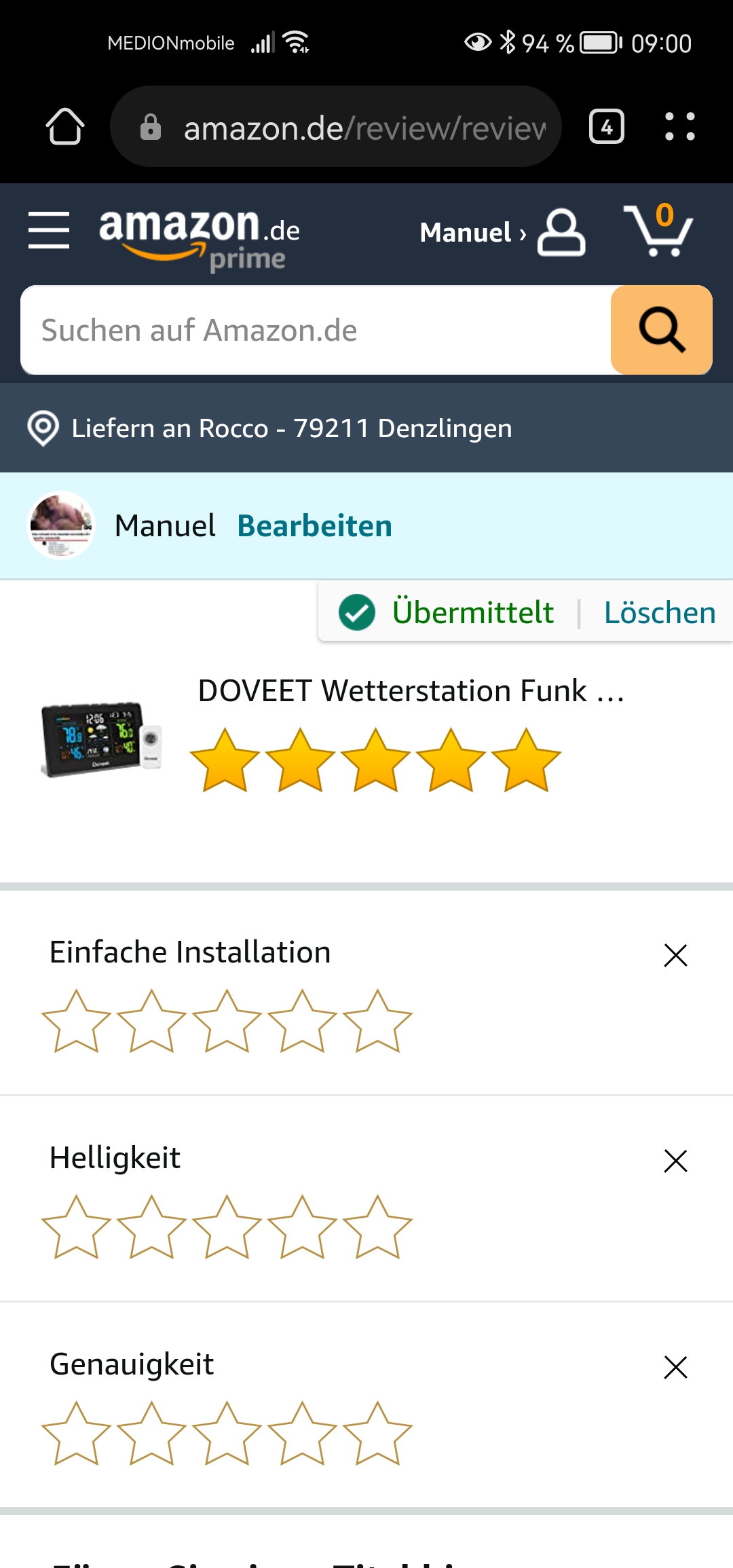Tap Löschen to delete the review

tap(660, 612)
